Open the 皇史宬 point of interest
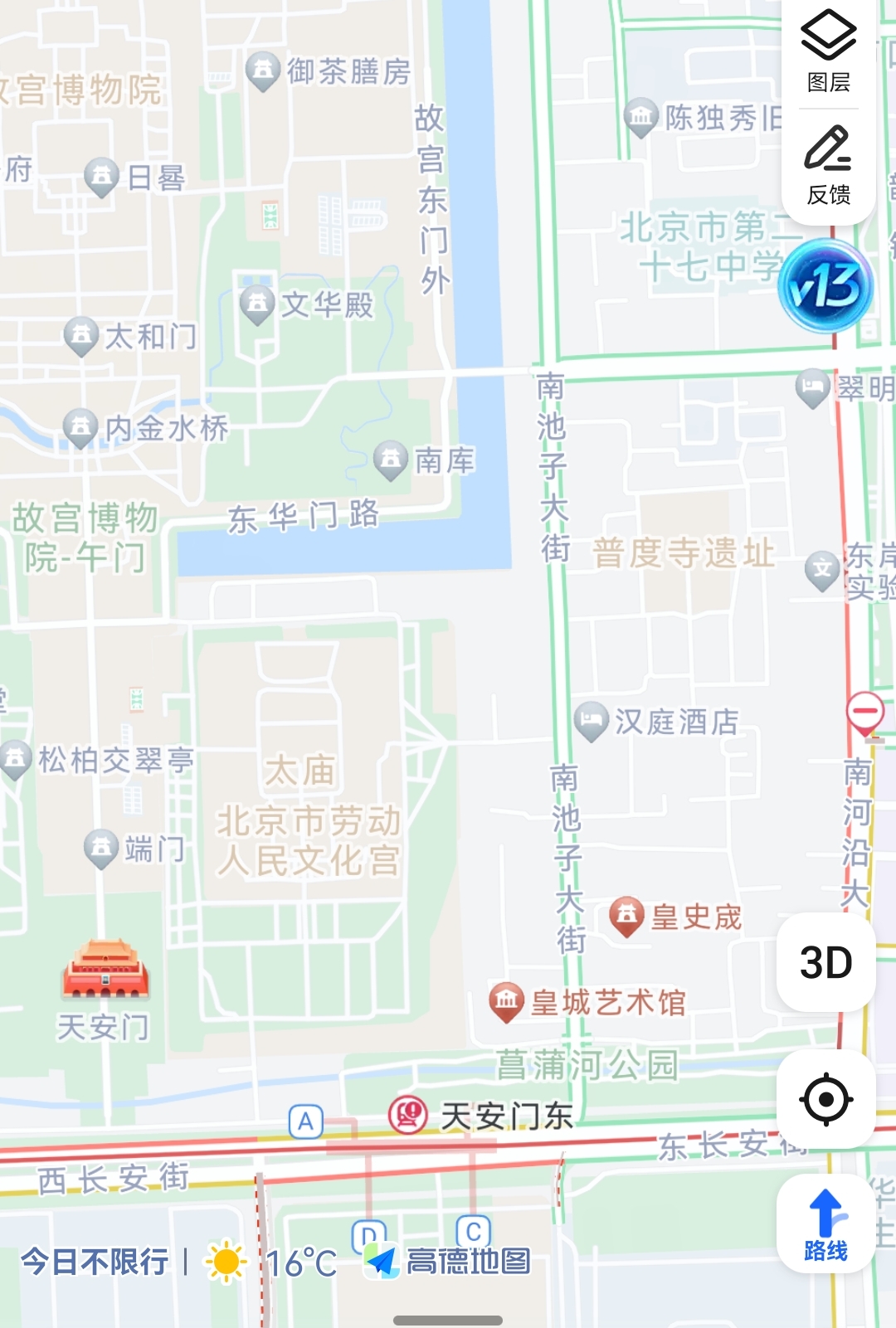Image resolution: width=896 pixels, height=1328 pixels. 627,916
